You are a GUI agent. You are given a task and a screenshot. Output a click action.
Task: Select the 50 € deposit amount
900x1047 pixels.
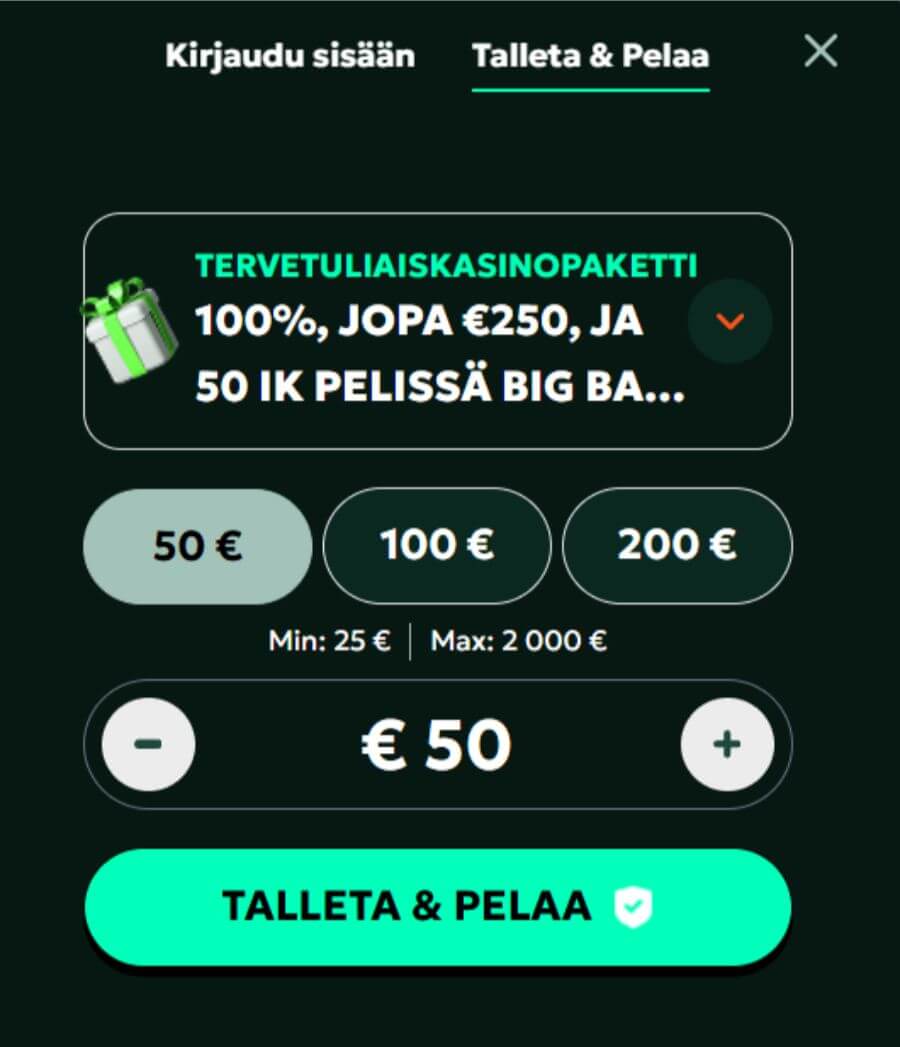tap(198, 546)
